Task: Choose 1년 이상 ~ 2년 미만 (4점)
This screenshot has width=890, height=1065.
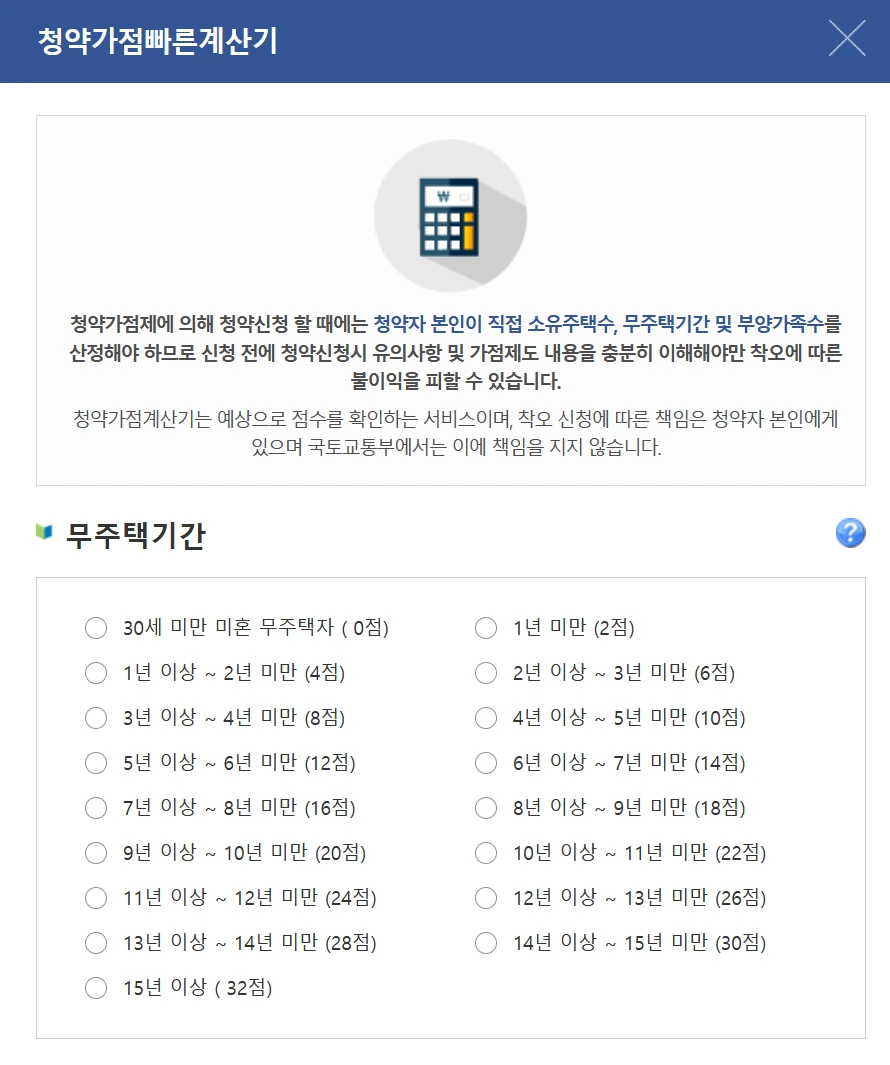Action: pos(96,673)
